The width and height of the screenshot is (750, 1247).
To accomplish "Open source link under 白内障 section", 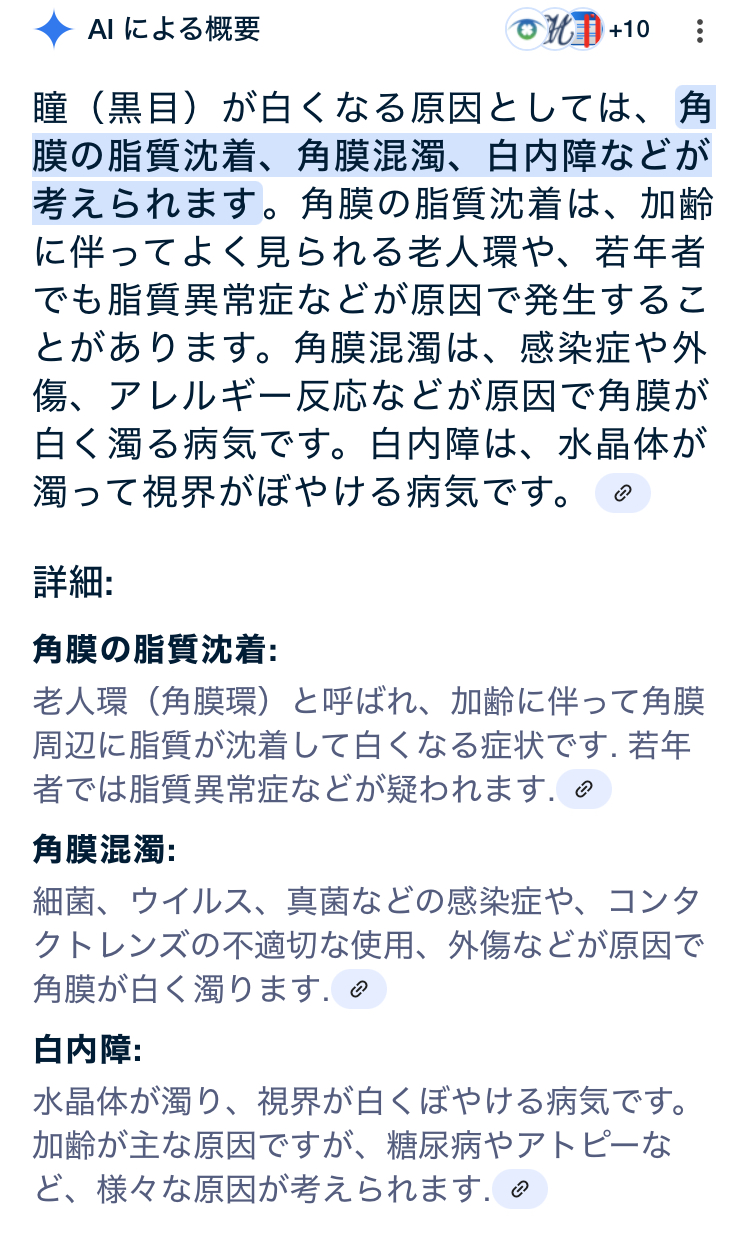I will (x=520, y=1189).
